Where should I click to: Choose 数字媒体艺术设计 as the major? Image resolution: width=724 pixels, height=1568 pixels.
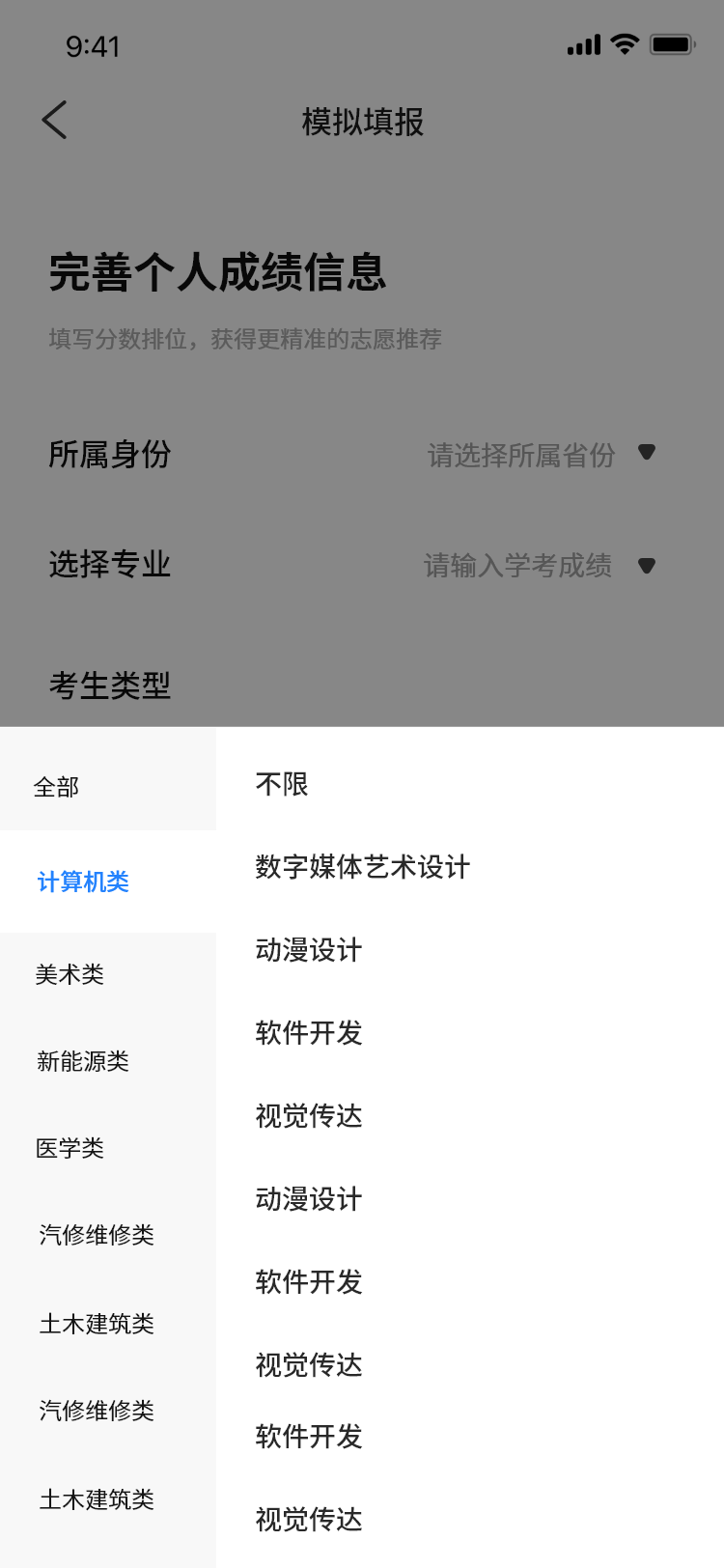(x=362, y=867)
